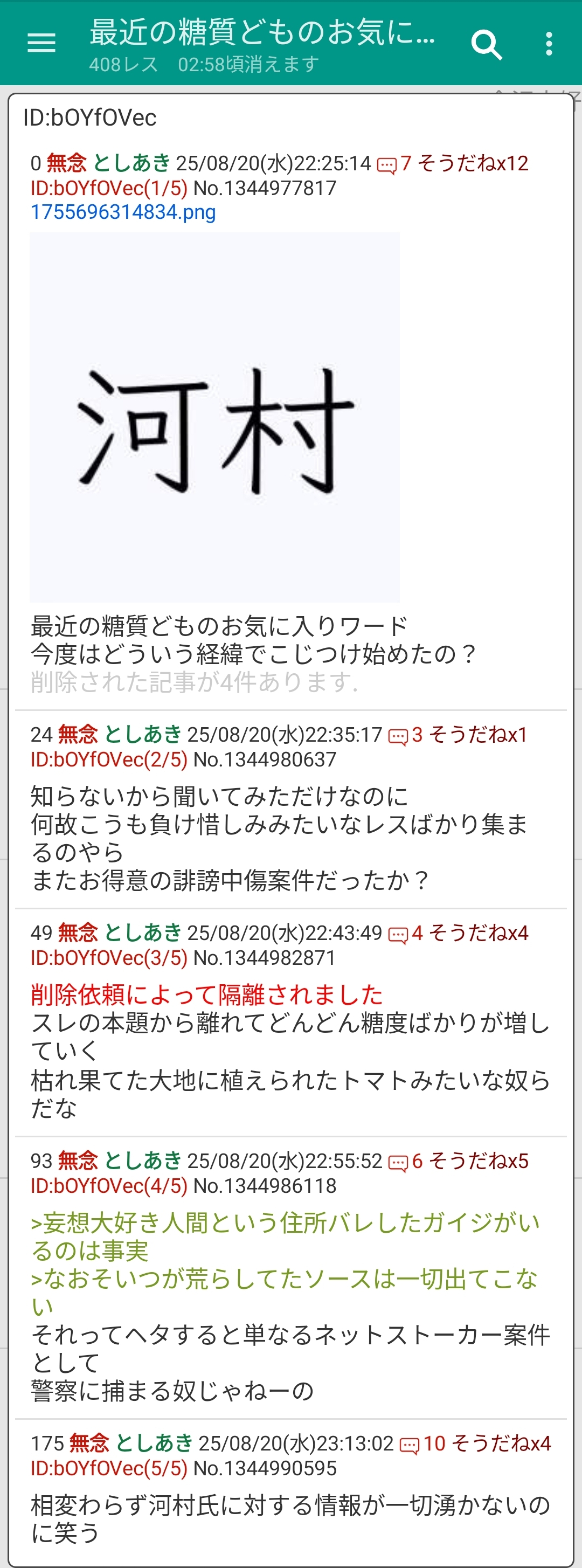The image size is (582, 1568).
Task: Tap そうだねx4 on post 175
Action: [x=501, y=1443]
